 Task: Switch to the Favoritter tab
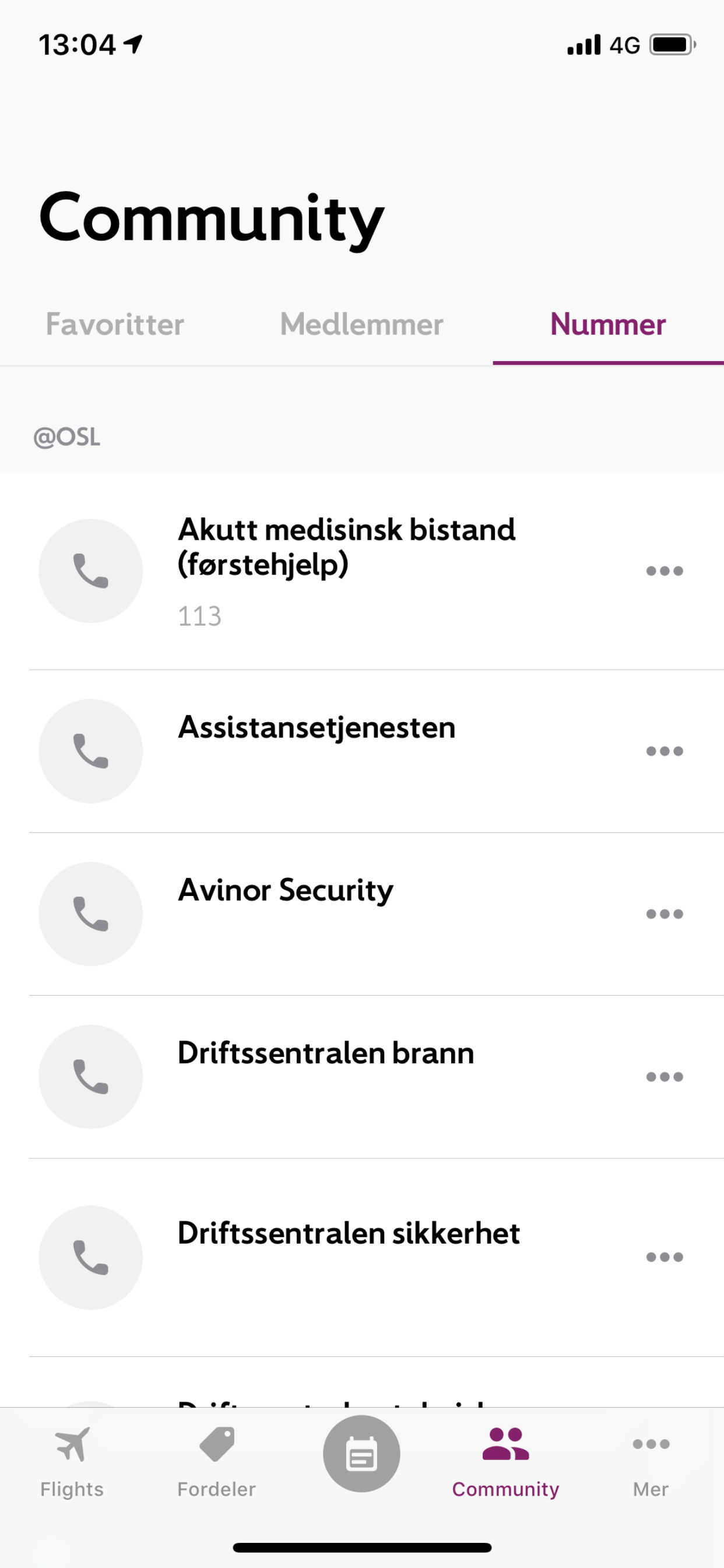pos(115,324)
